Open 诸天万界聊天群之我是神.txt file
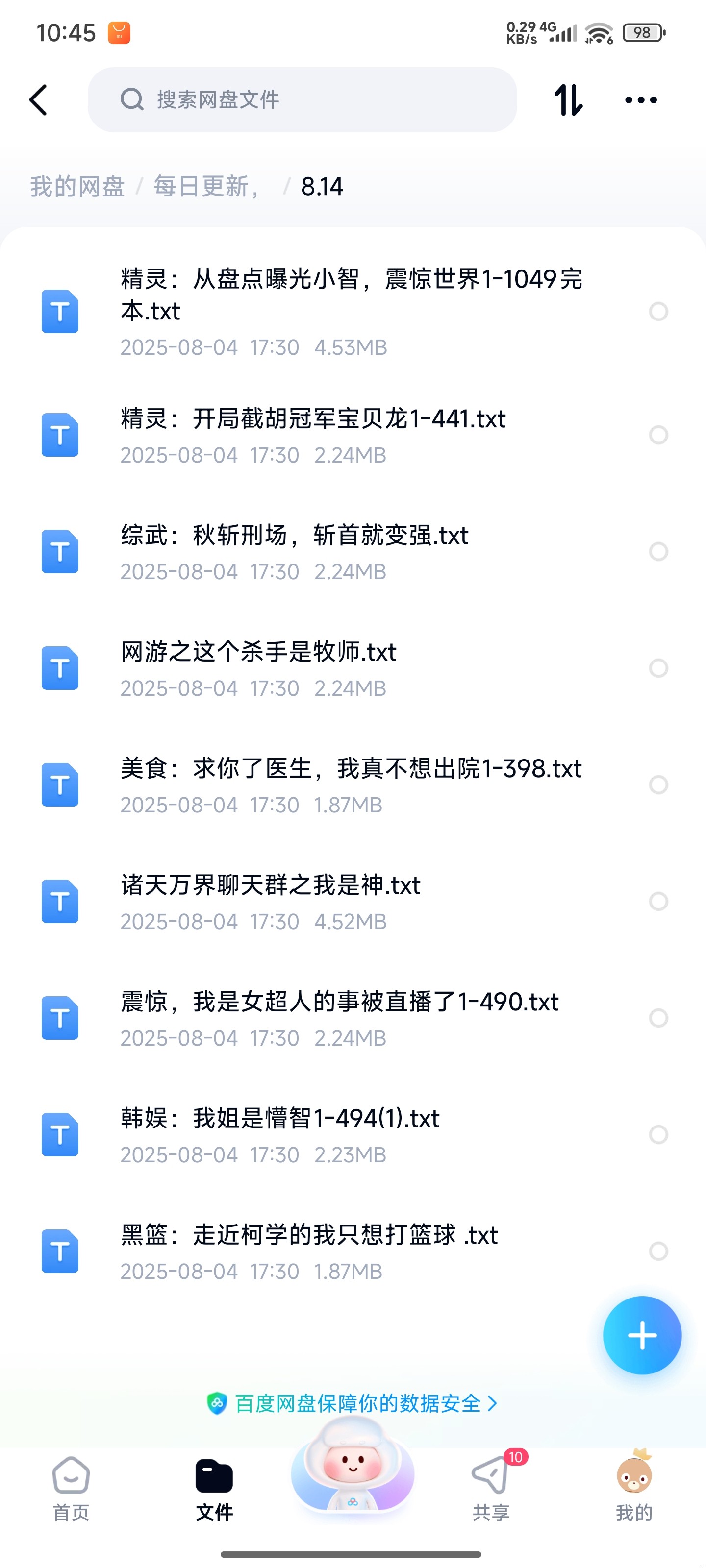The width and height of the screenshot is (706, 1568). click(x=271, y=902)
